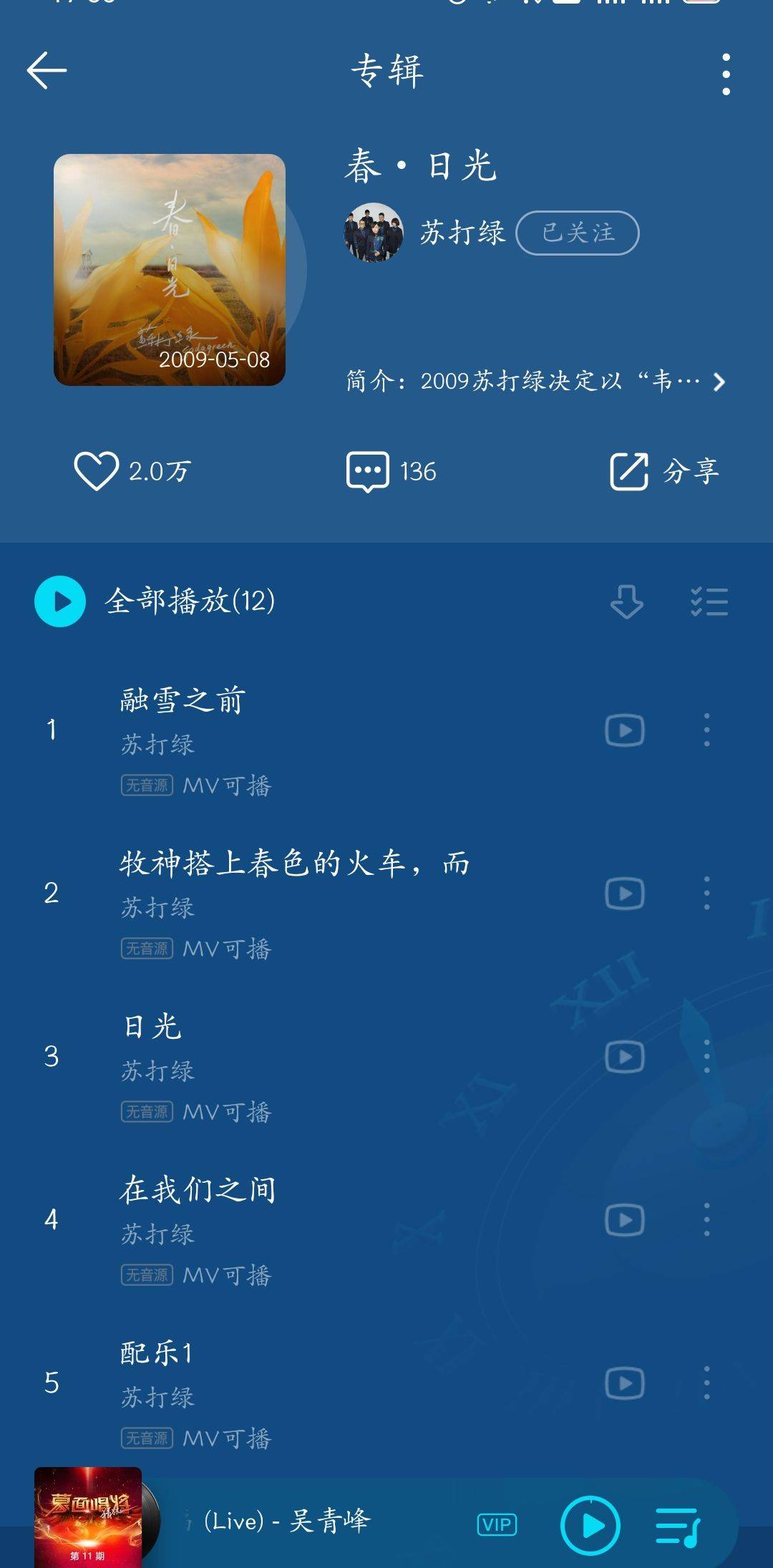Watch the MV for 配乐1
The image size is (773, 1568).
625,1383
